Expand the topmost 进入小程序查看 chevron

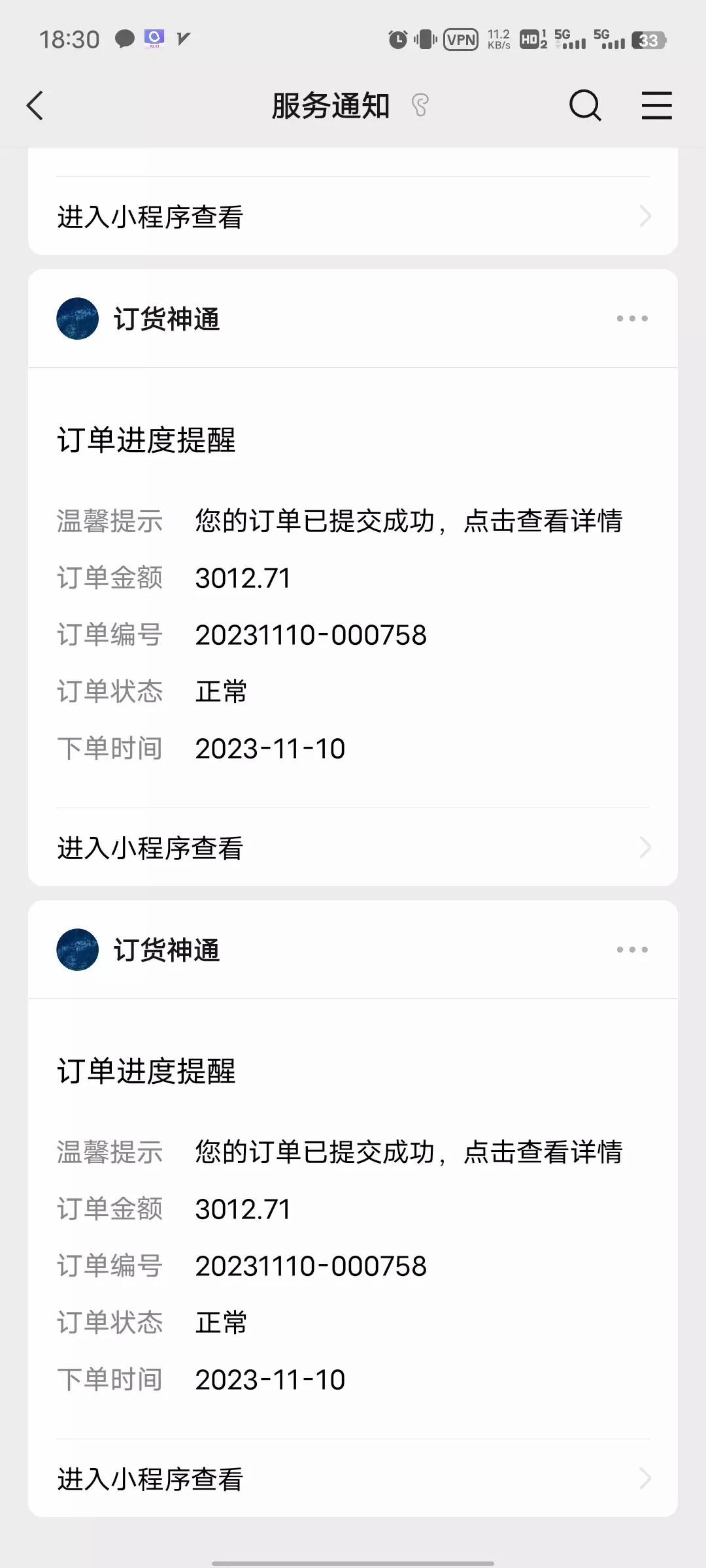pyautogui.click(x=646, y=216)
